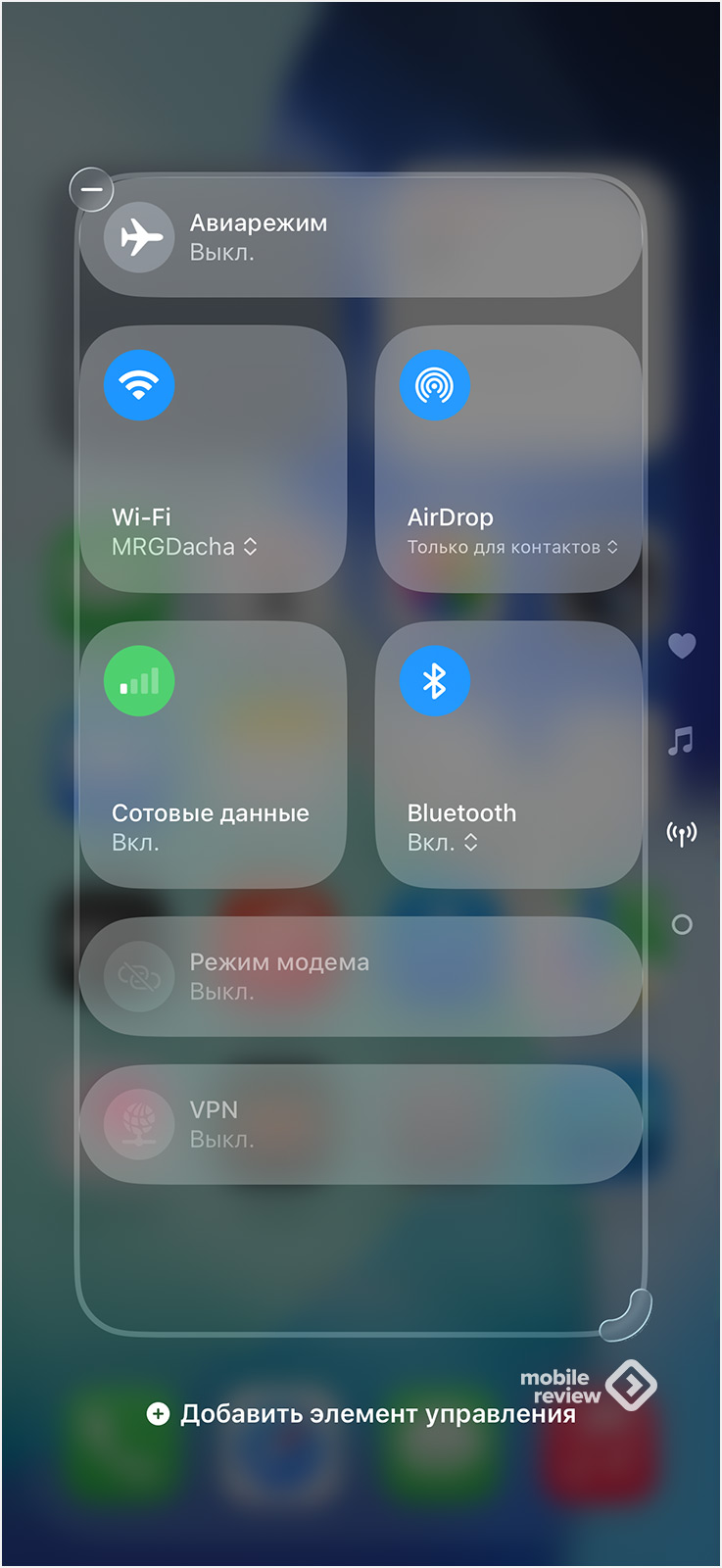722x1568 pixels.
Task: Toggle the Bluetooth tile
Action: (x=435, y=681)
